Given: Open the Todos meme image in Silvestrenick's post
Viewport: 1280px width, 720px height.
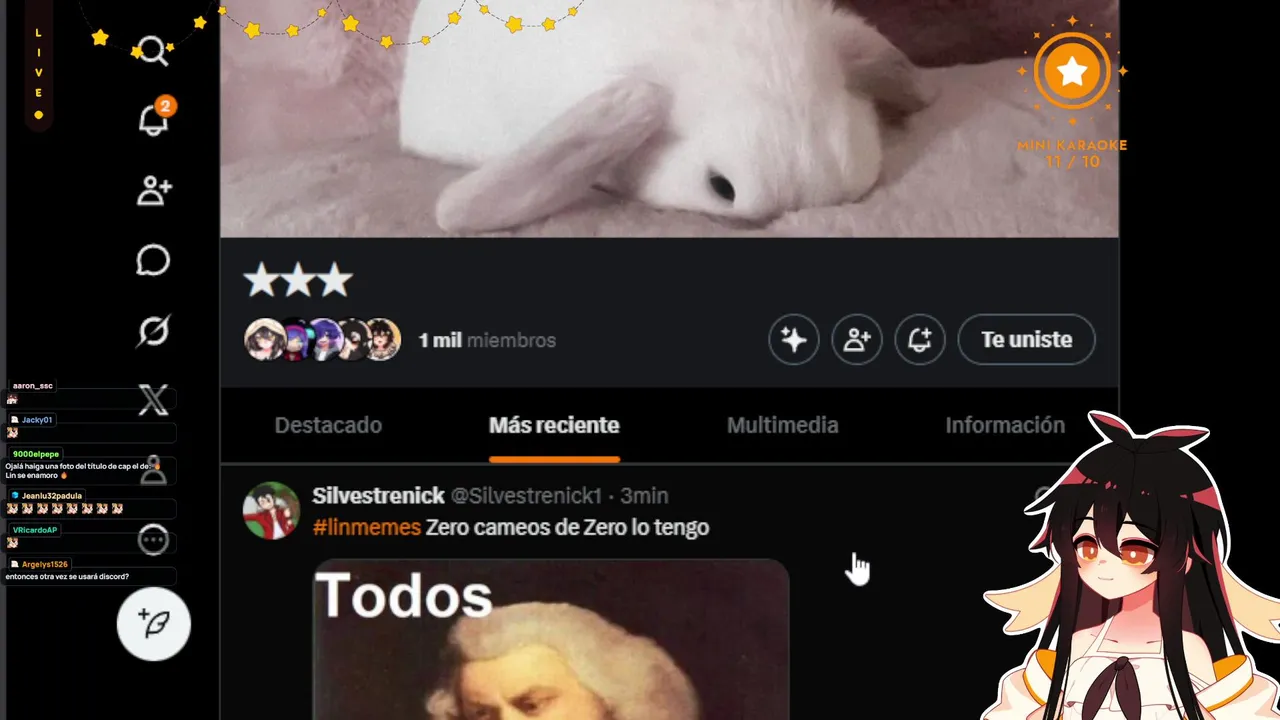Looking at the screenshot, I should coord(551,640).
